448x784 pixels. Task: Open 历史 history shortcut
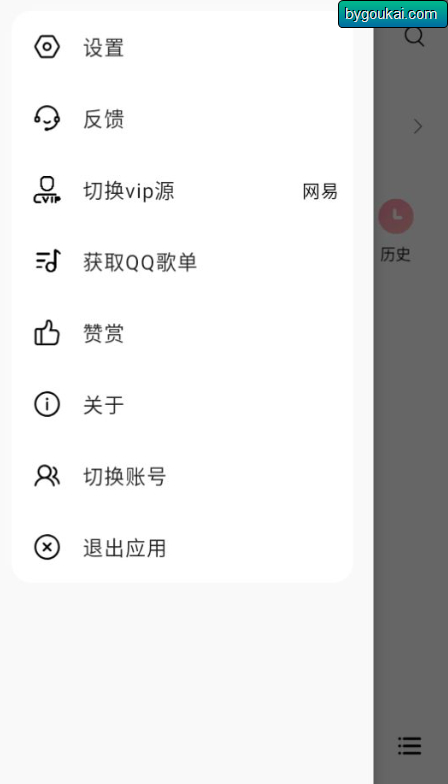(396, 230)
